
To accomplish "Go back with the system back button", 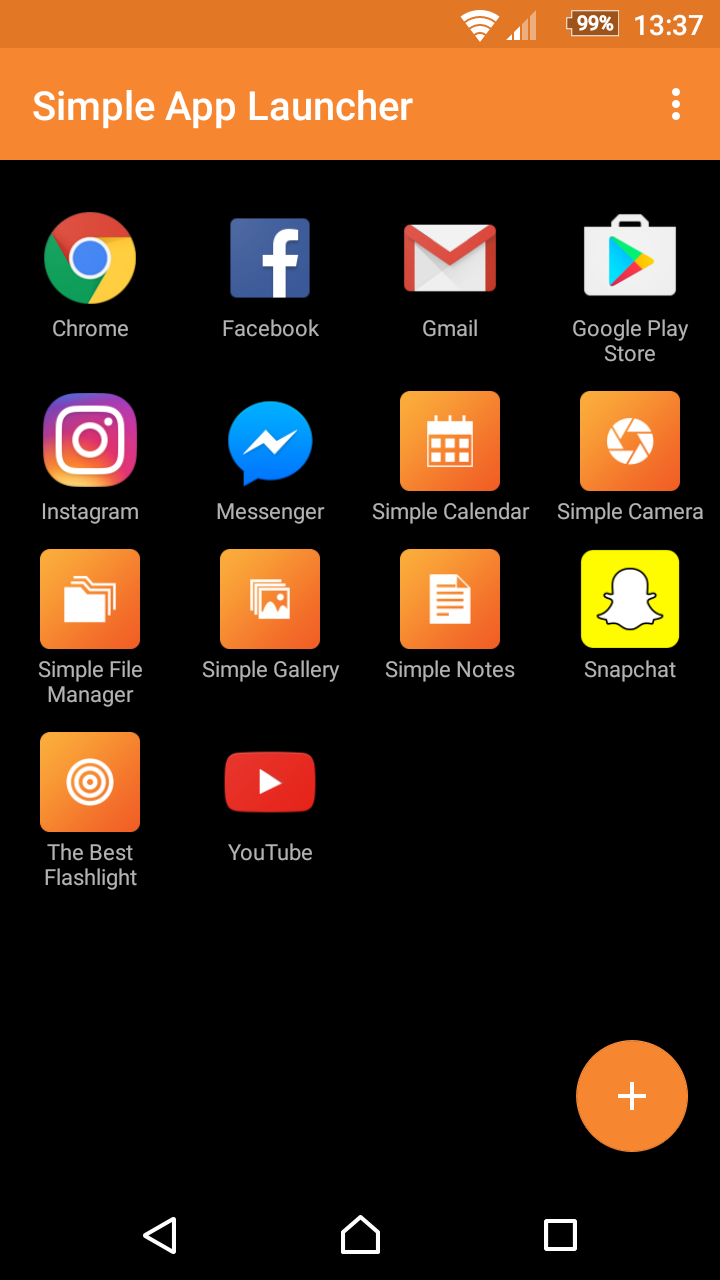I will tap(160, 1235).
